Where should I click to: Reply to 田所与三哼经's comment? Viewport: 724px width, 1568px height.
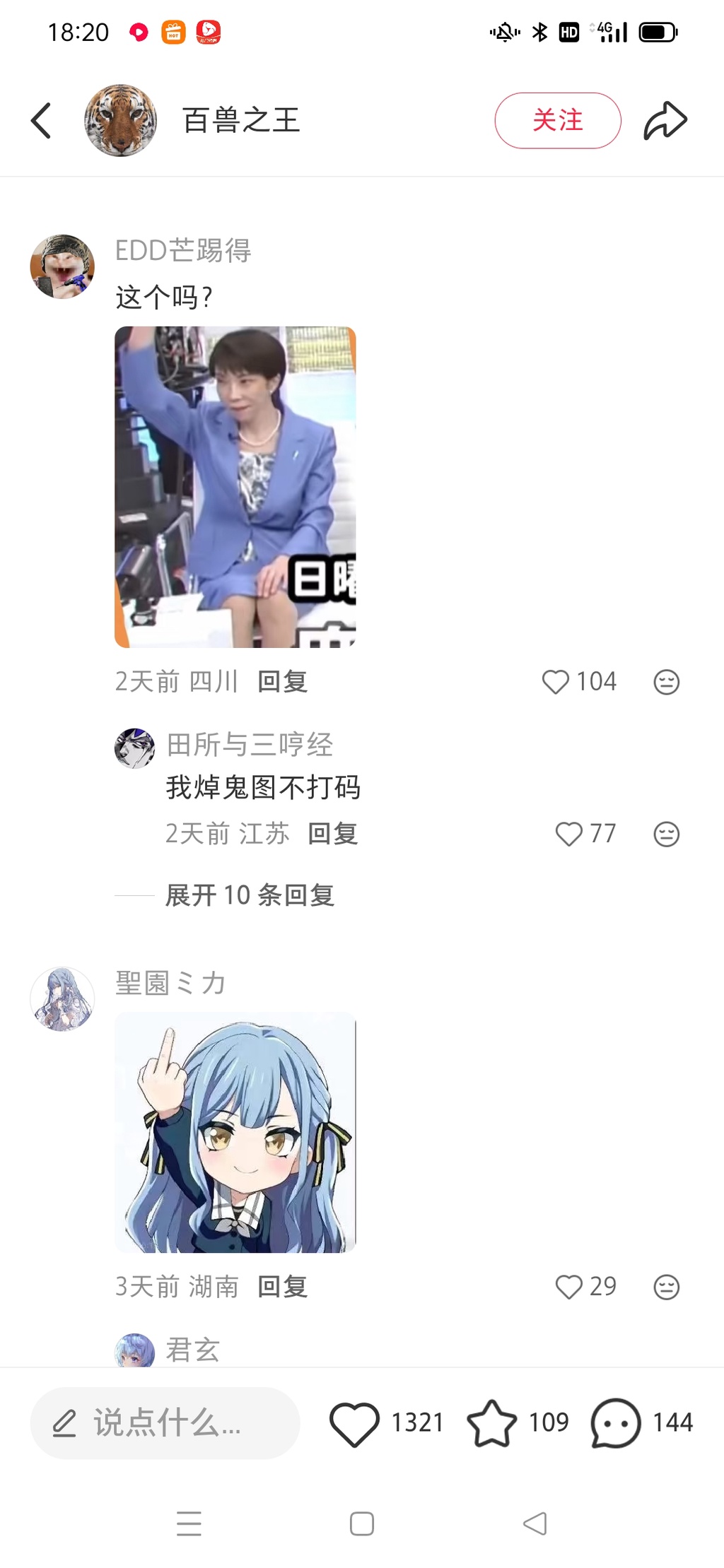333,834
